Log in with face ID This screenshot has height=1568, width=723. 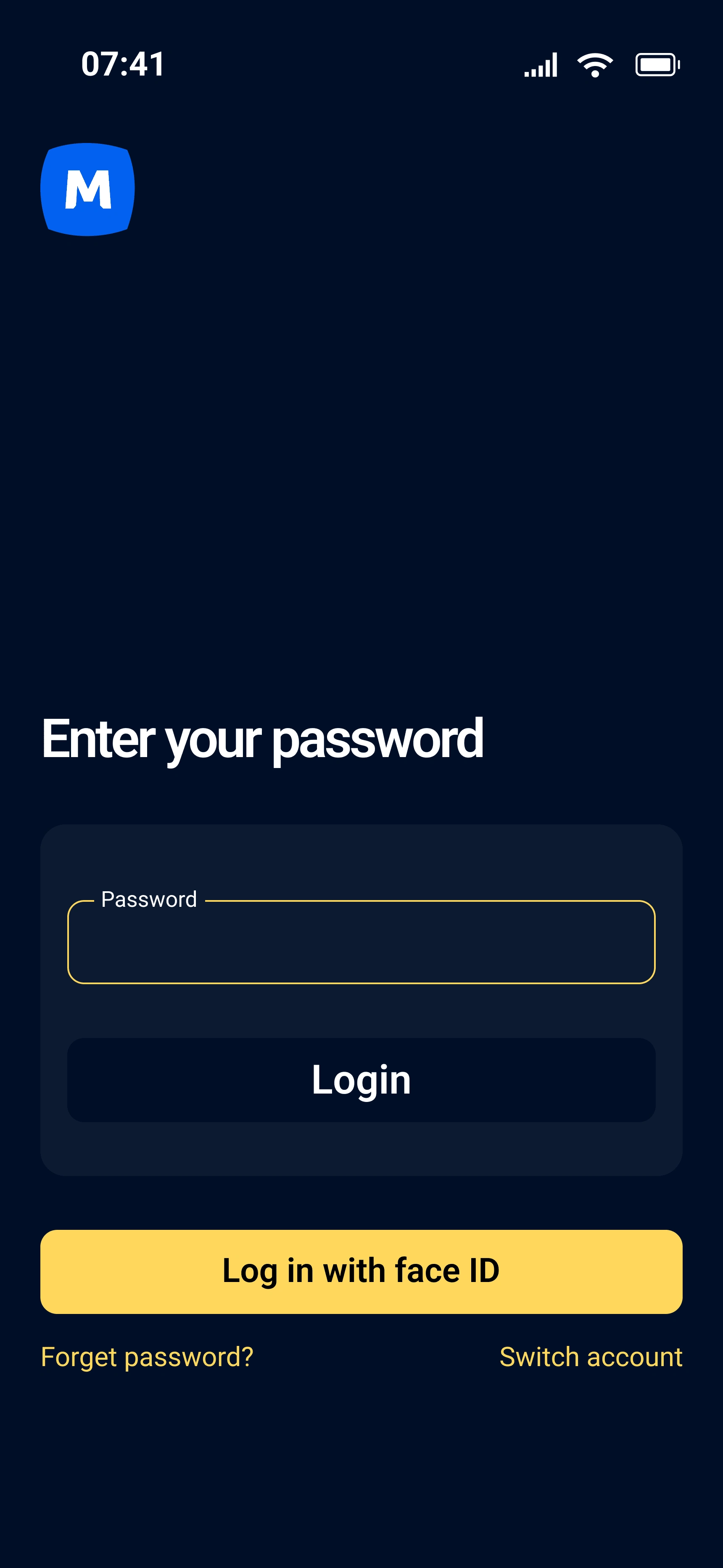pos(361,1271)
